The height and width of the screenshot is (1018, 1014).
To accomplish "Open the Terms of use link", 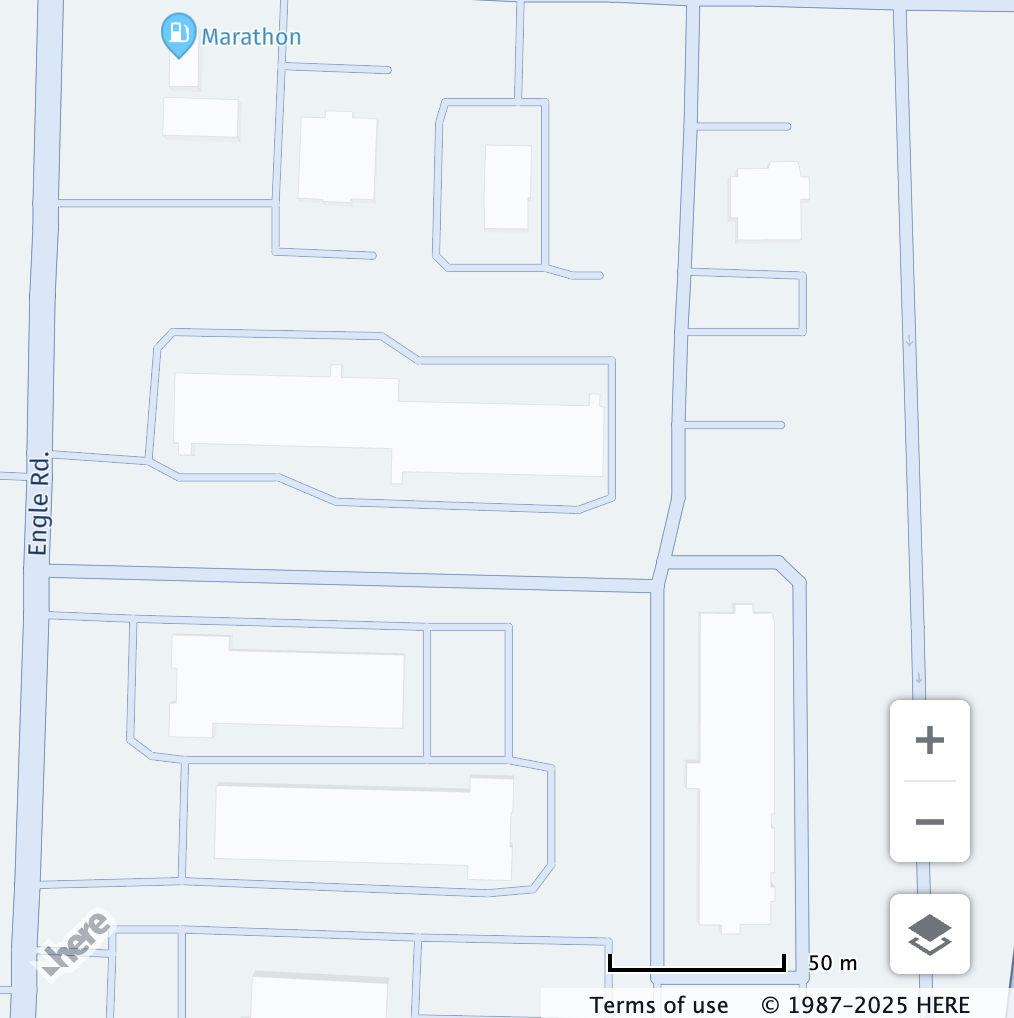I will (x=658, y=1004).
